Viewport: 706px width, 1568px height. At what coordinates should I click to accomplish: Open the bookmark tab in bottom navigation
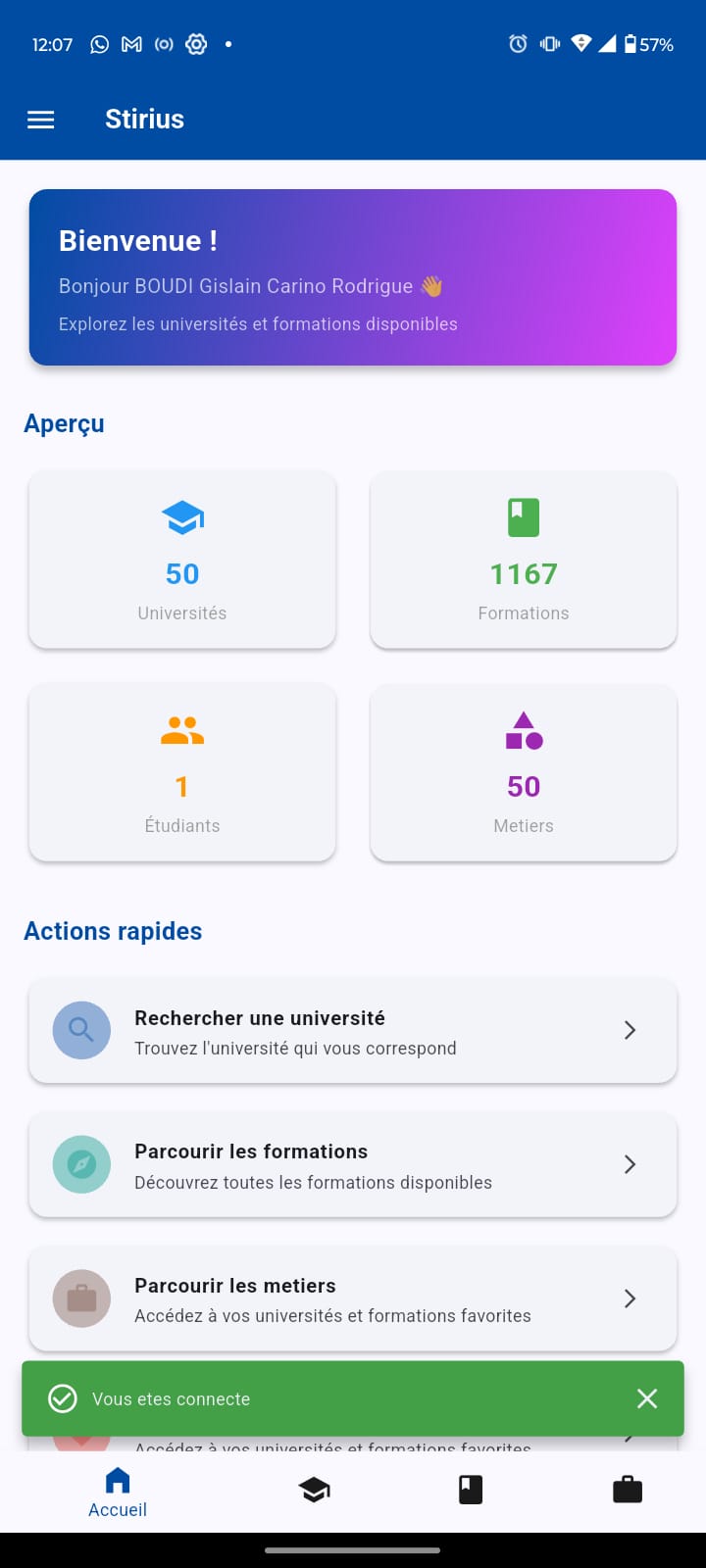(x=470, y=1488)
